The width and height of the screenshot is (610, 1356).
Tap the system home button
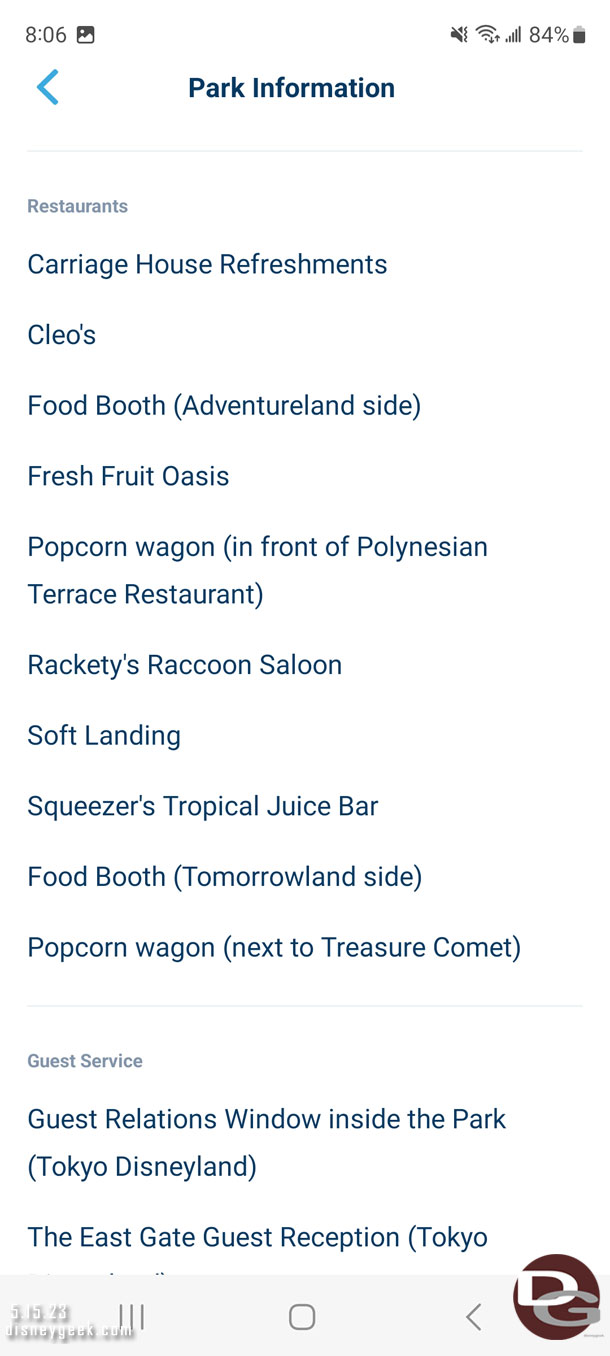302,1317
